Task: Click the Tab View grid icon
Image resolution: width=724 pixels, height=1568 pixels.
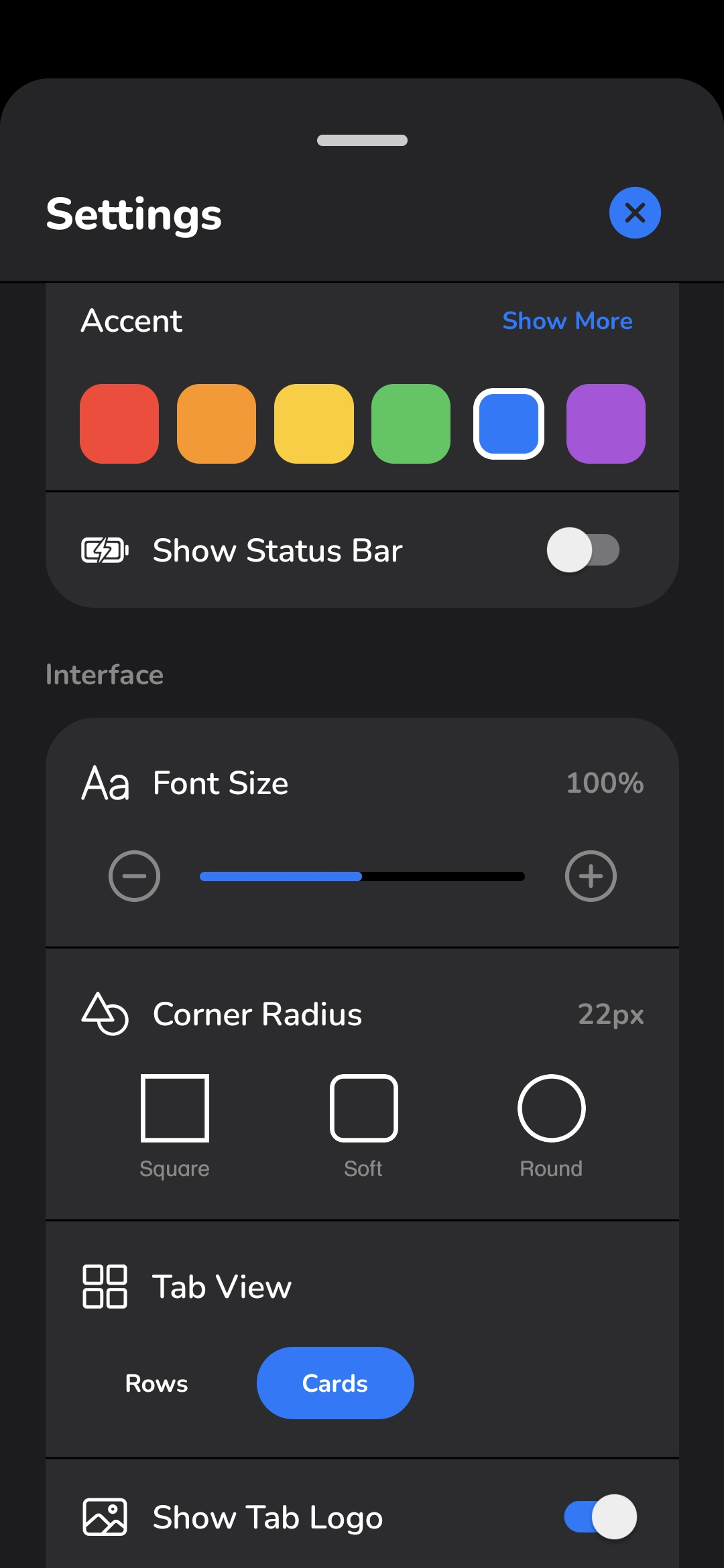Action: click(104, 1287)
